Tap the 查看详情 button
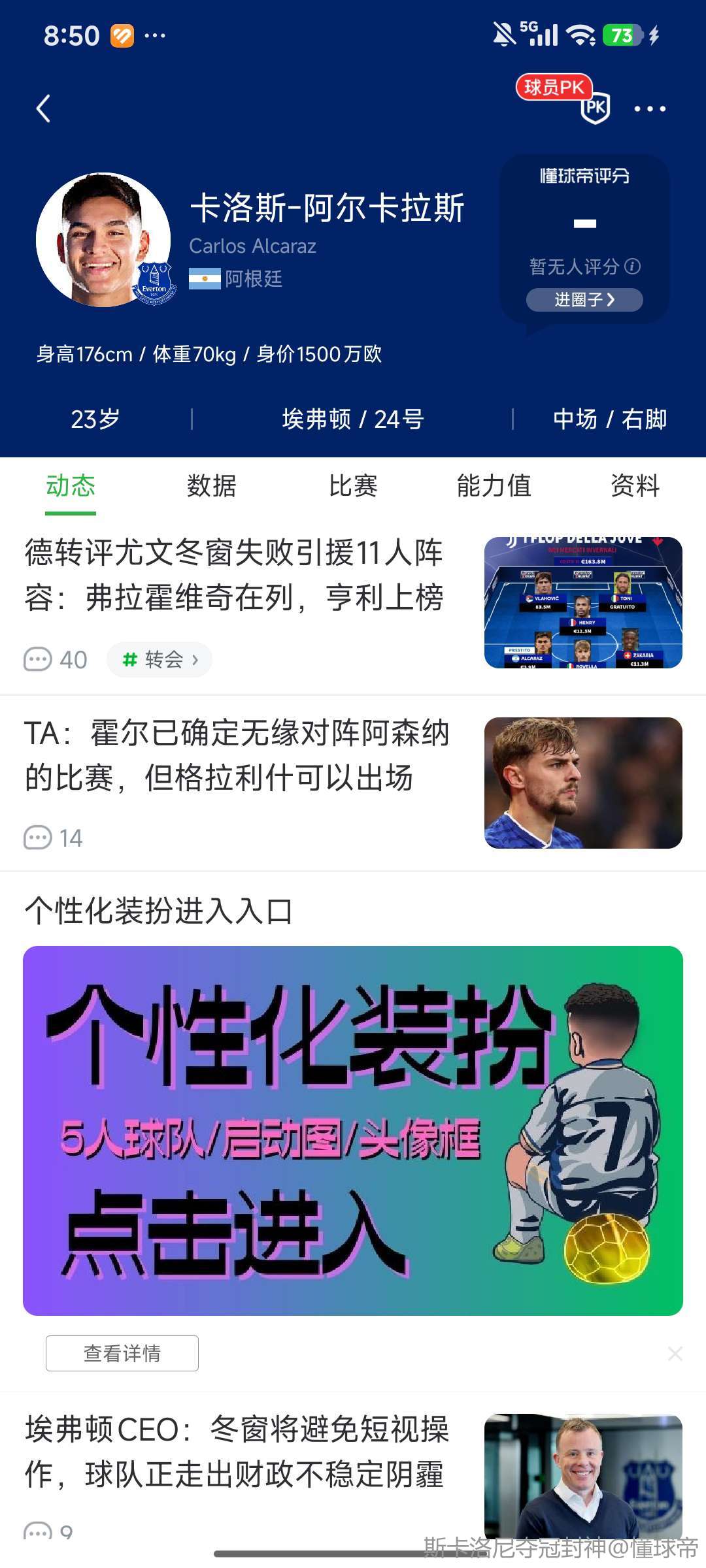706x1568 pixels. click(x=122, y=1353)
